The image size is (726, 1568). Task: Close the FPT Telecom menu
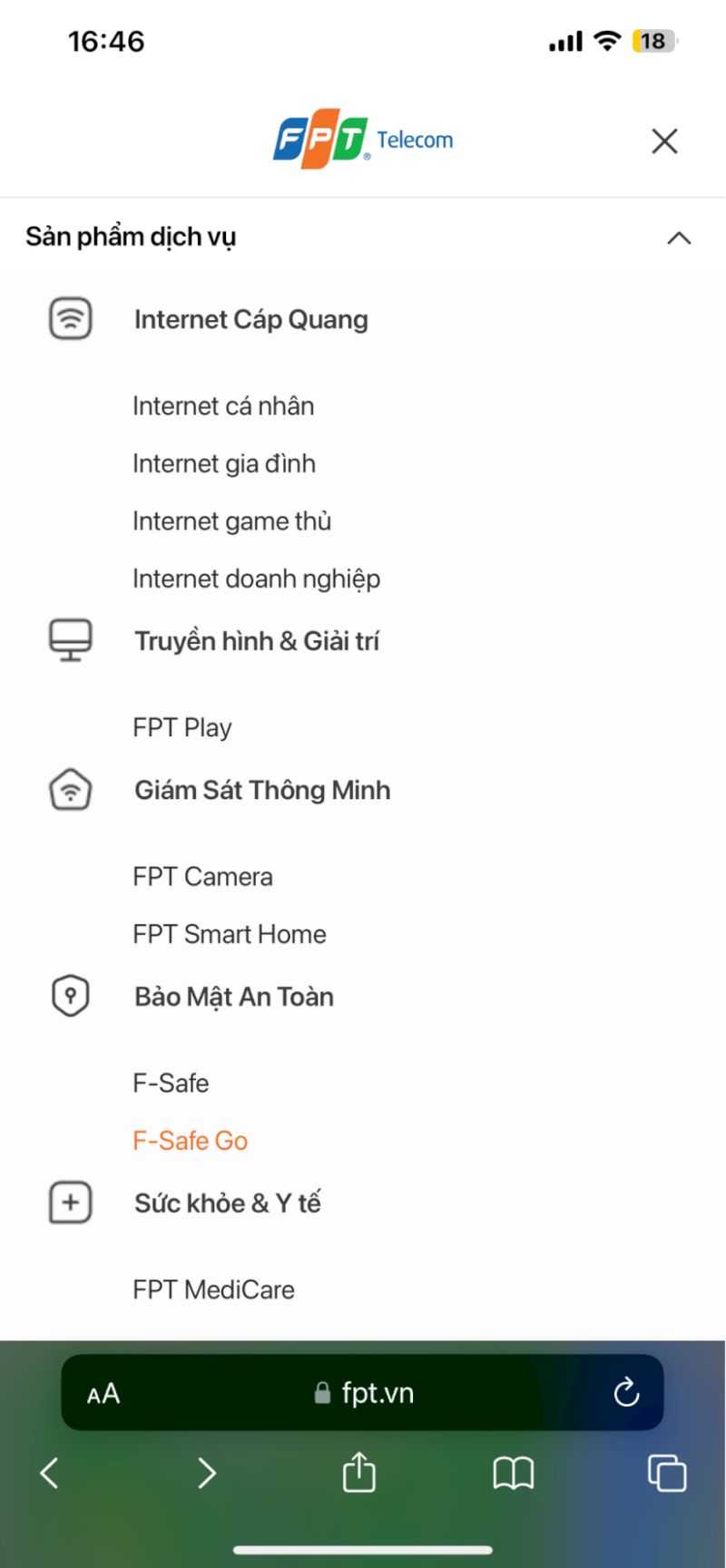[x=664, y=141]
